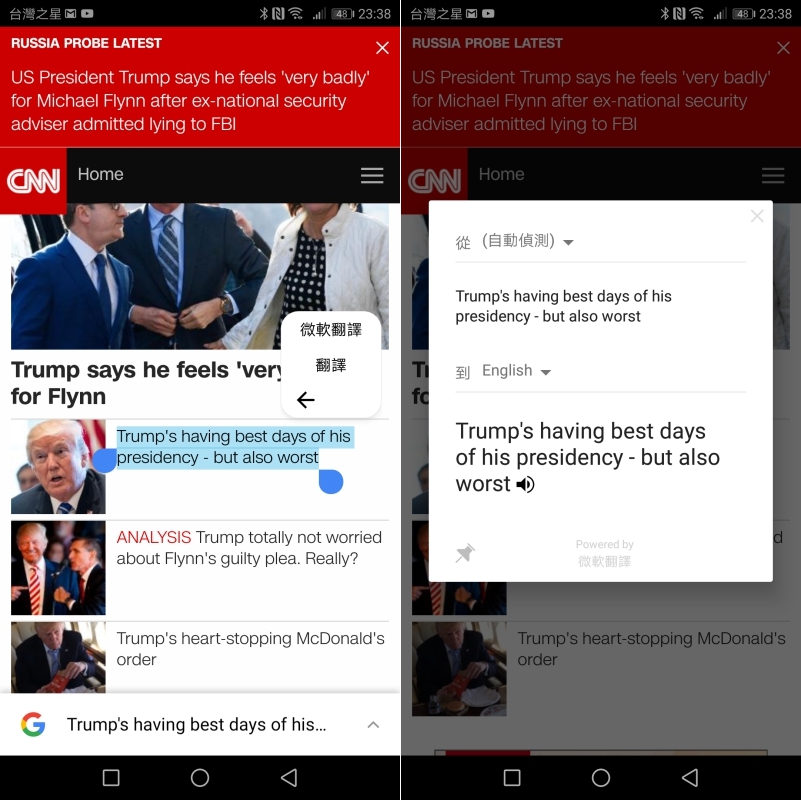The width and height of the screenshot is (801, 800).
Task: Select 翻譯 in the text selection popup
Action: tap(331, 365)
